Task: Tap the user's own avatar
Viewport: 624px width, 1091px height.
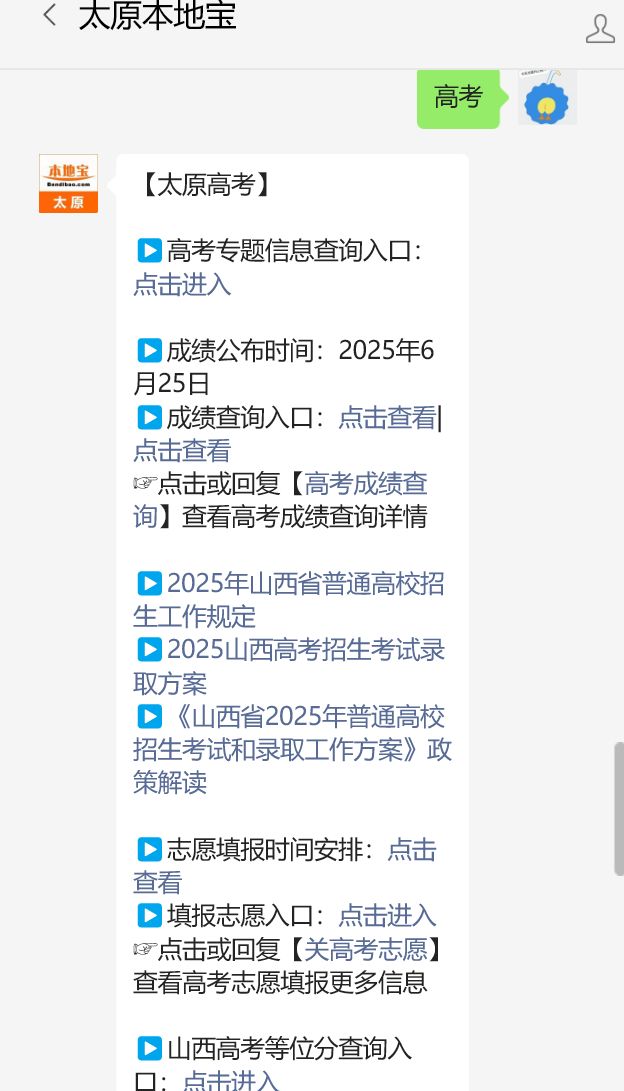Action: 547,97
